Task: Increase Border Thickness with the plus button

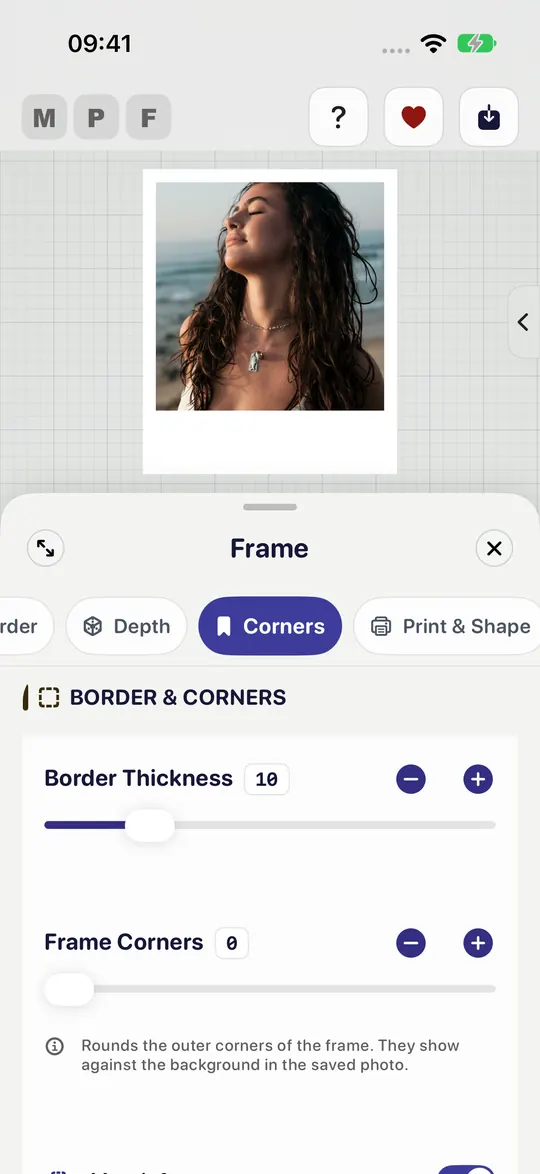Action: pos(478,779)
